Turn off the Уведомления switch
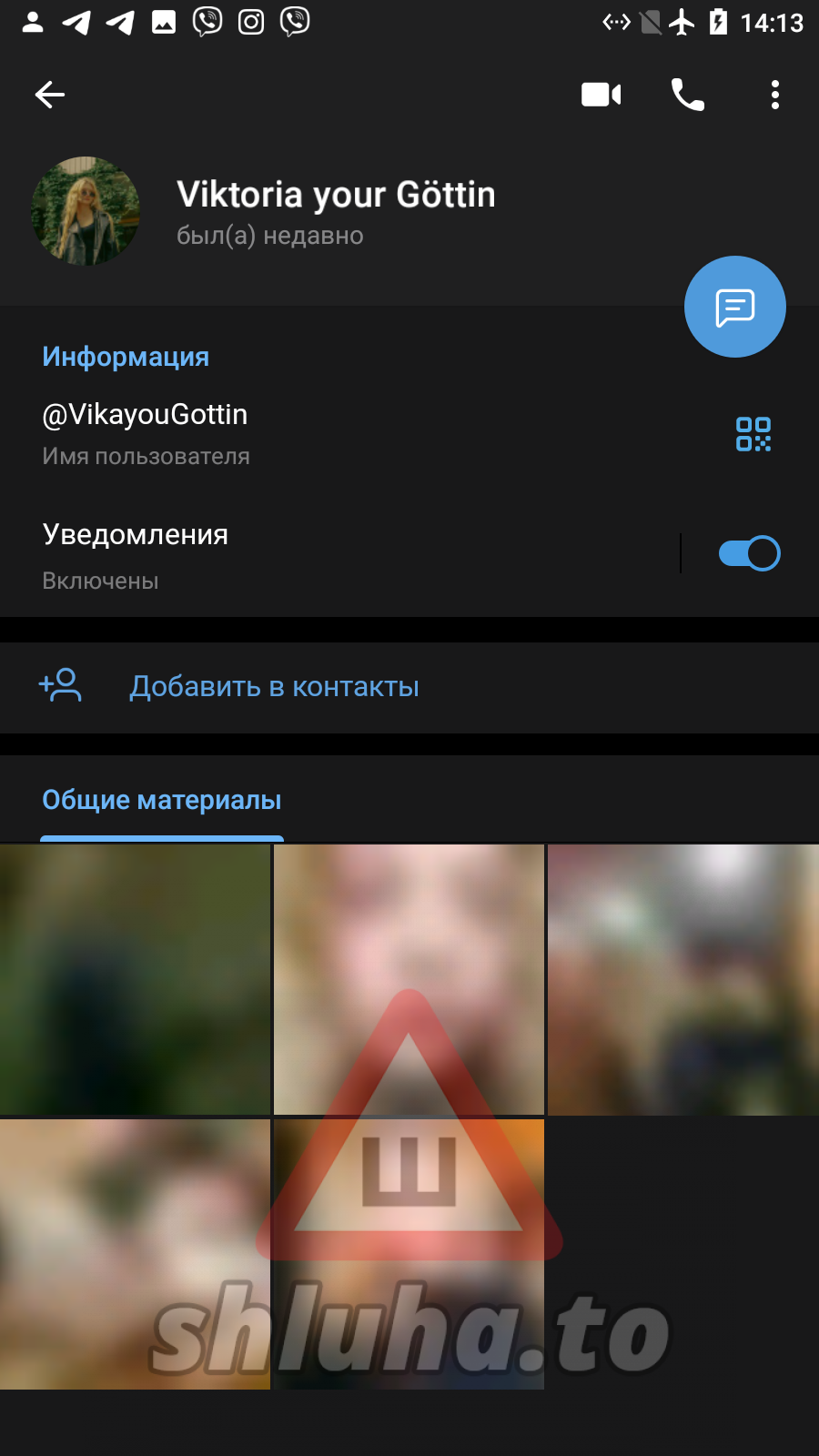Screen dimensions: 819x1456 749,553
